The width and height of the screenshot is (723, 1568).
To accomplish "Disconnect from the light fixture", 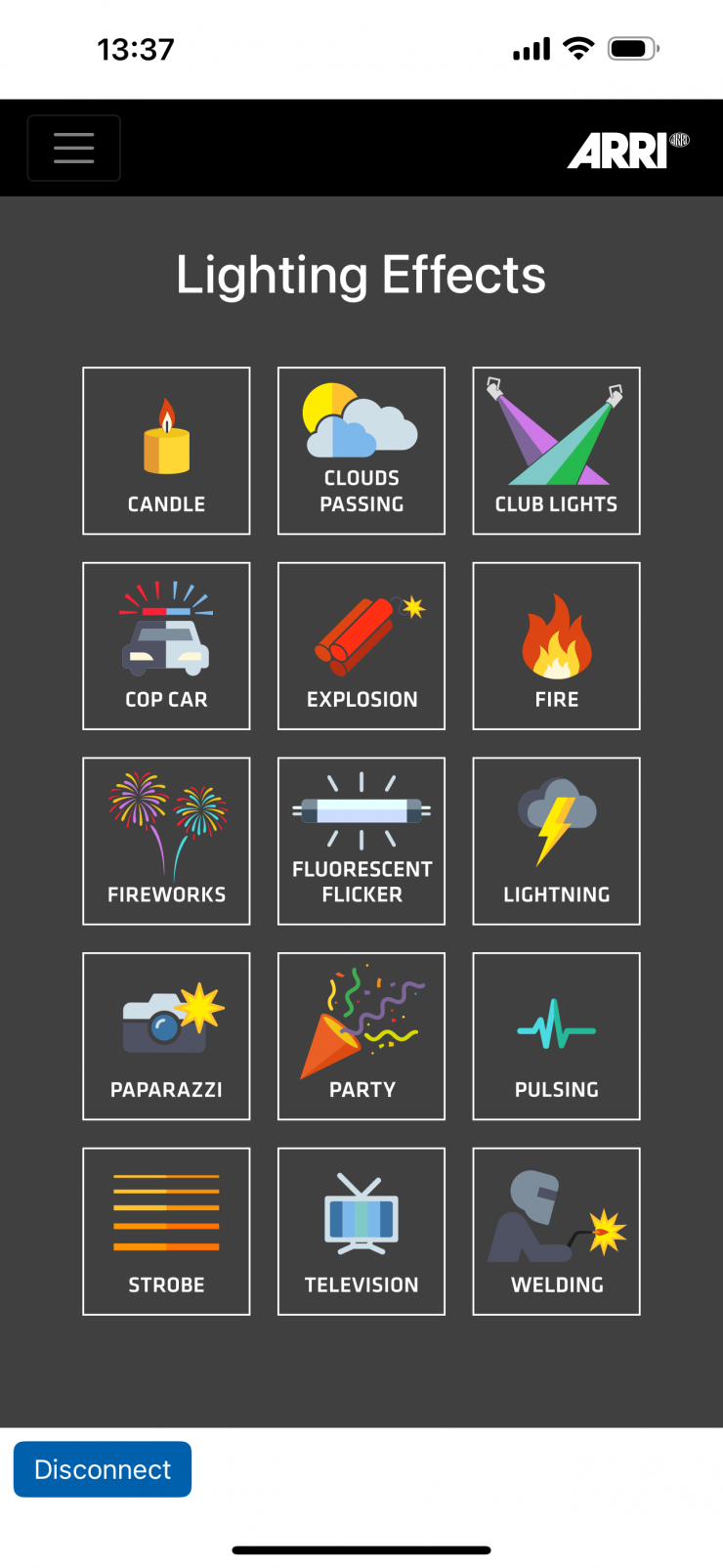I will click(x=103, y=1468).
